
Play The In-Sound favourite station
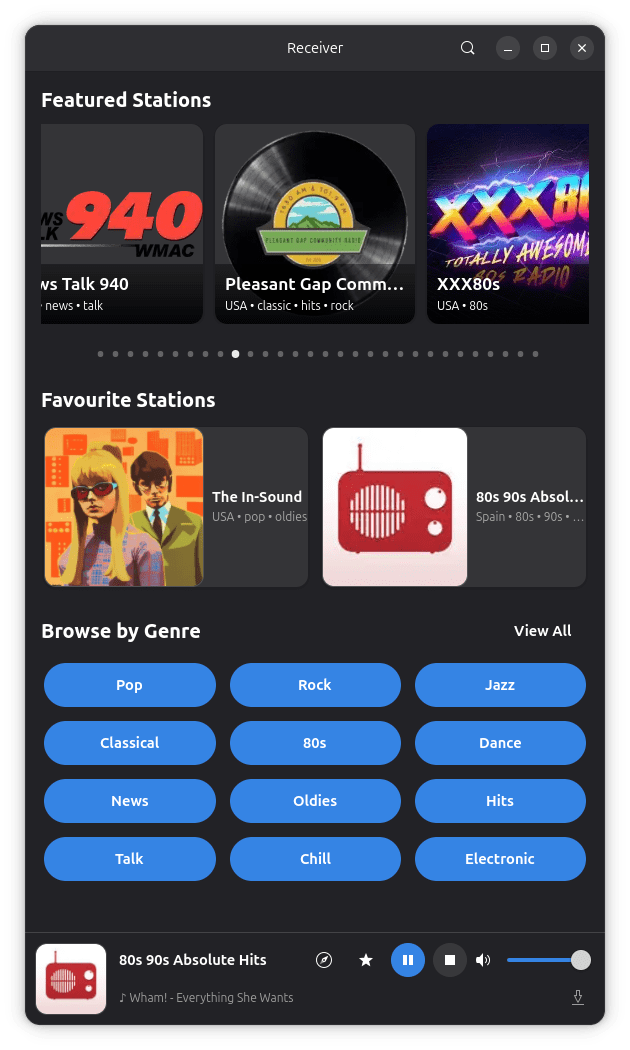coord(176,507)
